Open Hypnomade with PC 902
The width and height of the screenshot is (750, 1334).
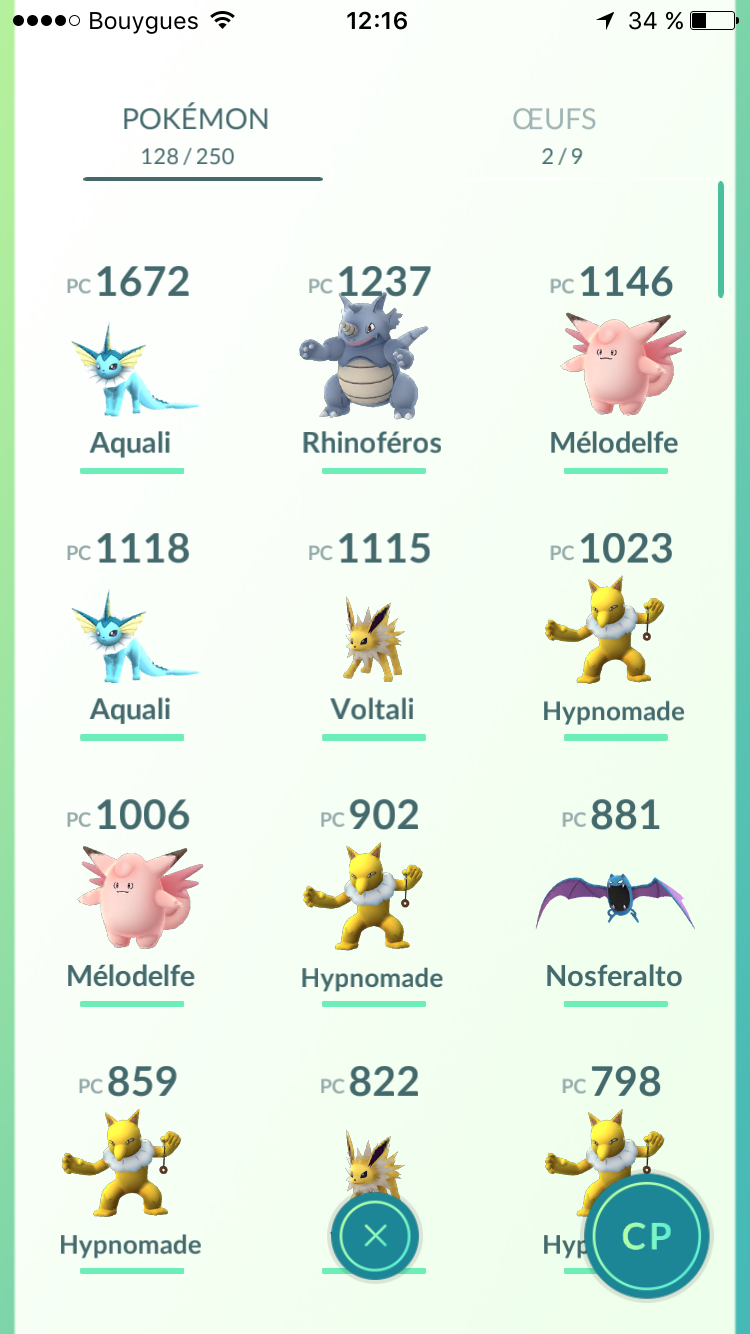[372, 902]
